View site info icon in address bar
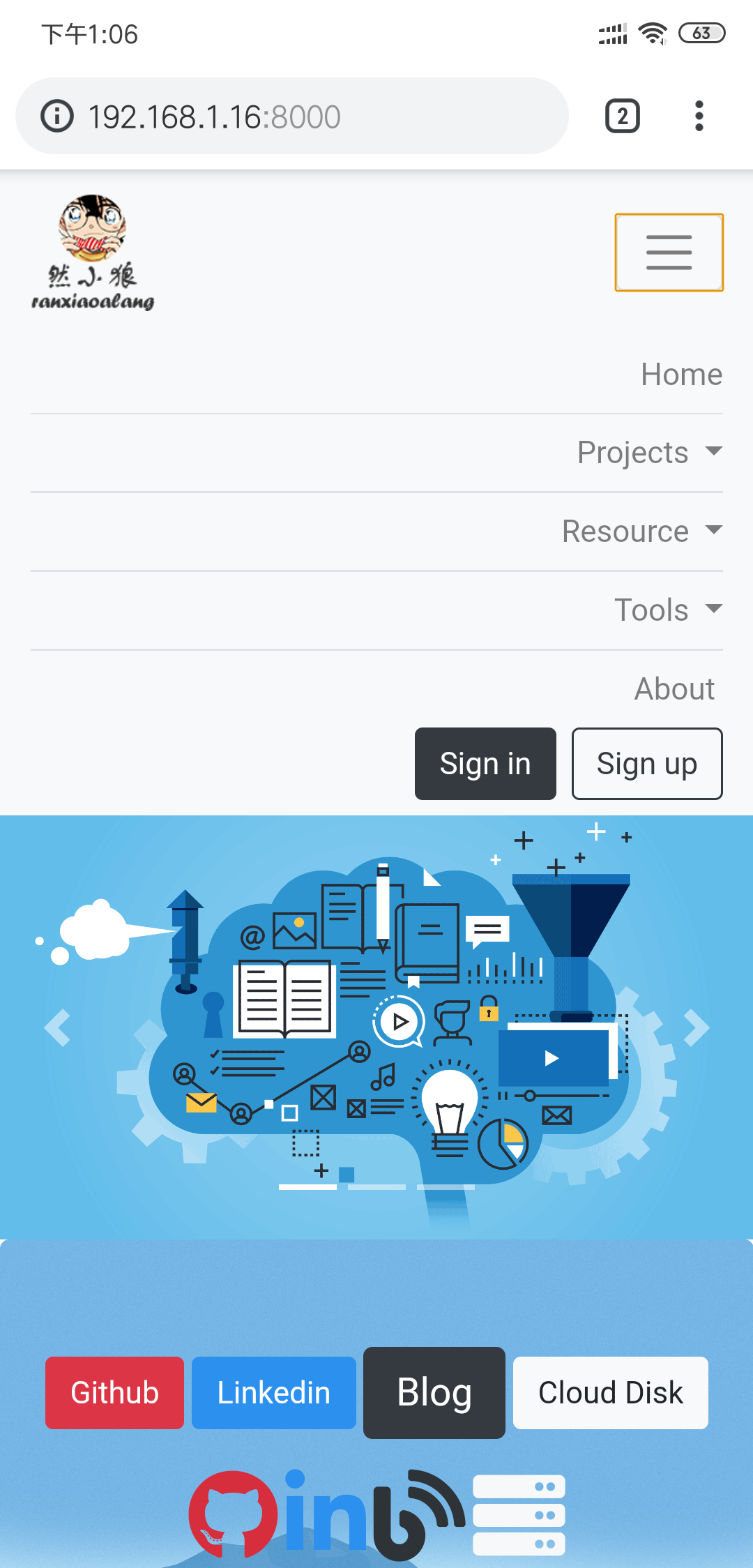 pos(57,116)
